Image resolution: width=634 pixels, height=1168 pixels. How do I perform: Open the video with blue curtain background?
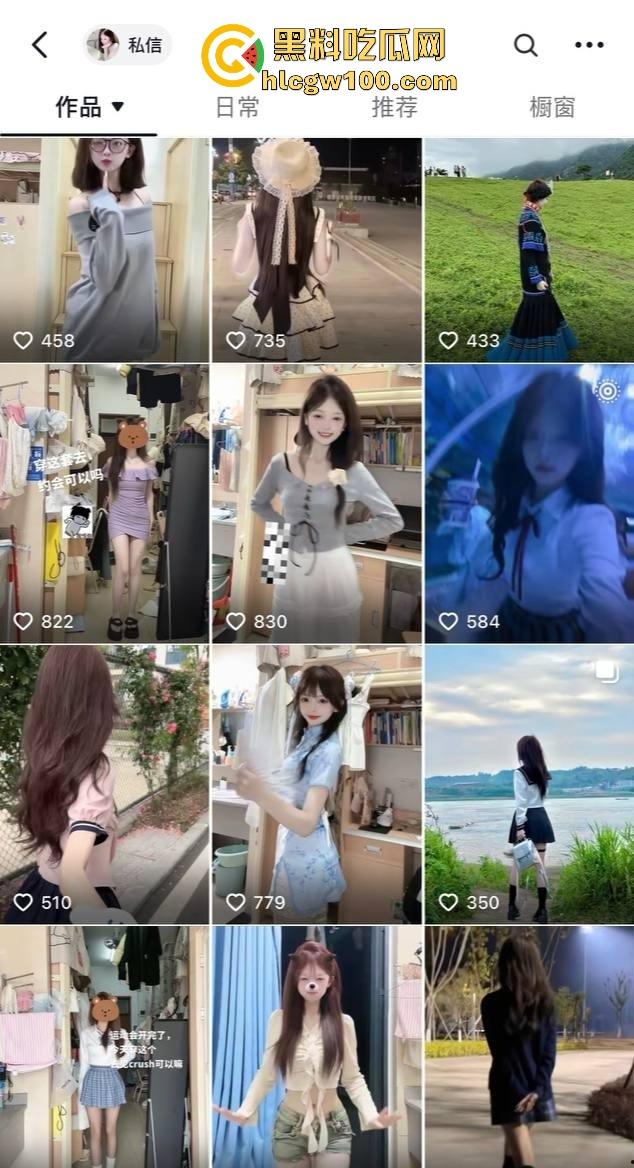[x=316, y=1046]
